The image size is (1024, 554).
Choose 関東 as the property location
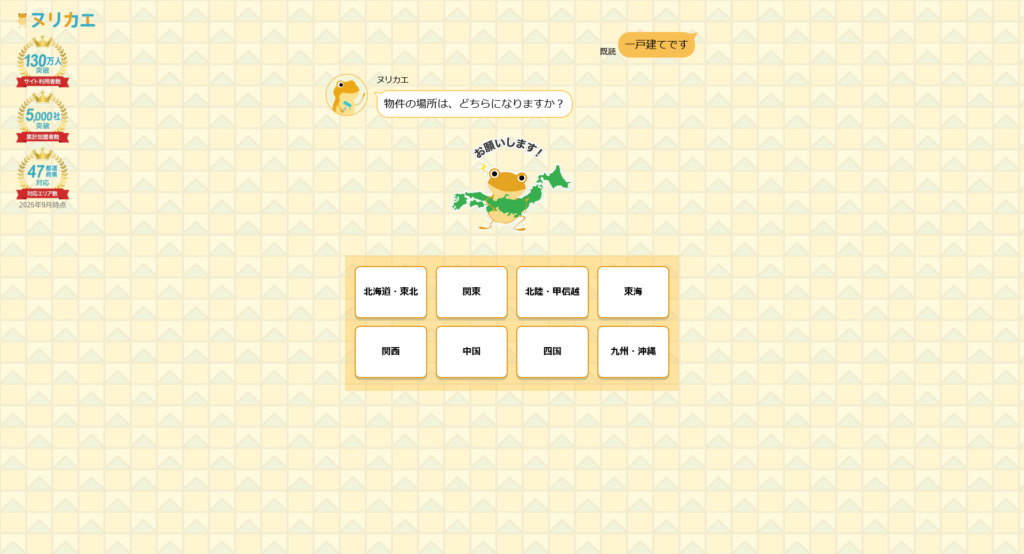click(x=471, y=292)
